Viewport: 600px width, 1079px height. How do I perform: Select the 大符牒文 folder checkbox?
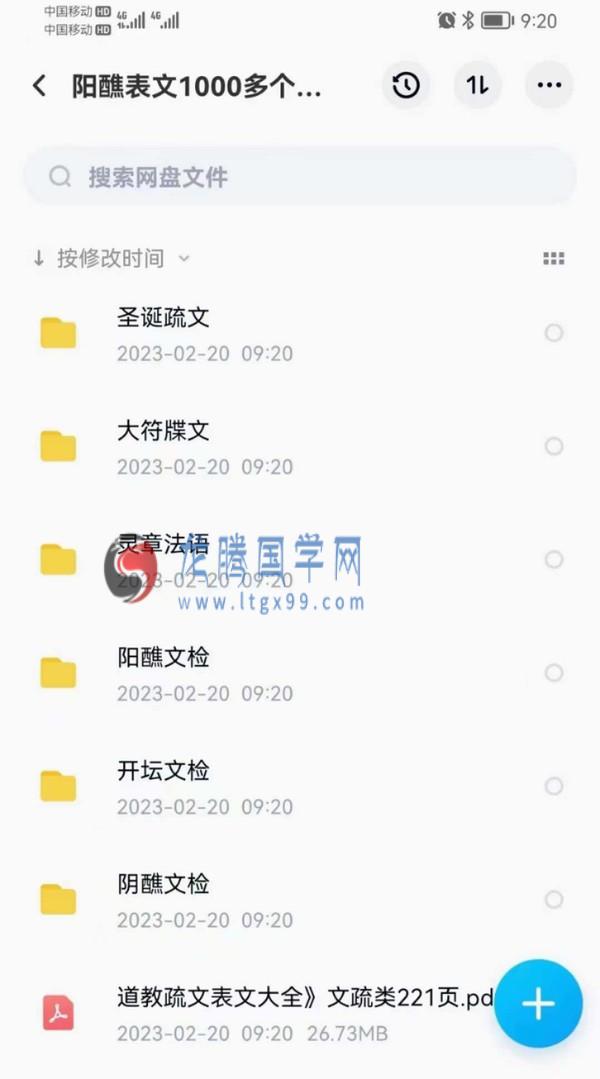pos(553,446)
